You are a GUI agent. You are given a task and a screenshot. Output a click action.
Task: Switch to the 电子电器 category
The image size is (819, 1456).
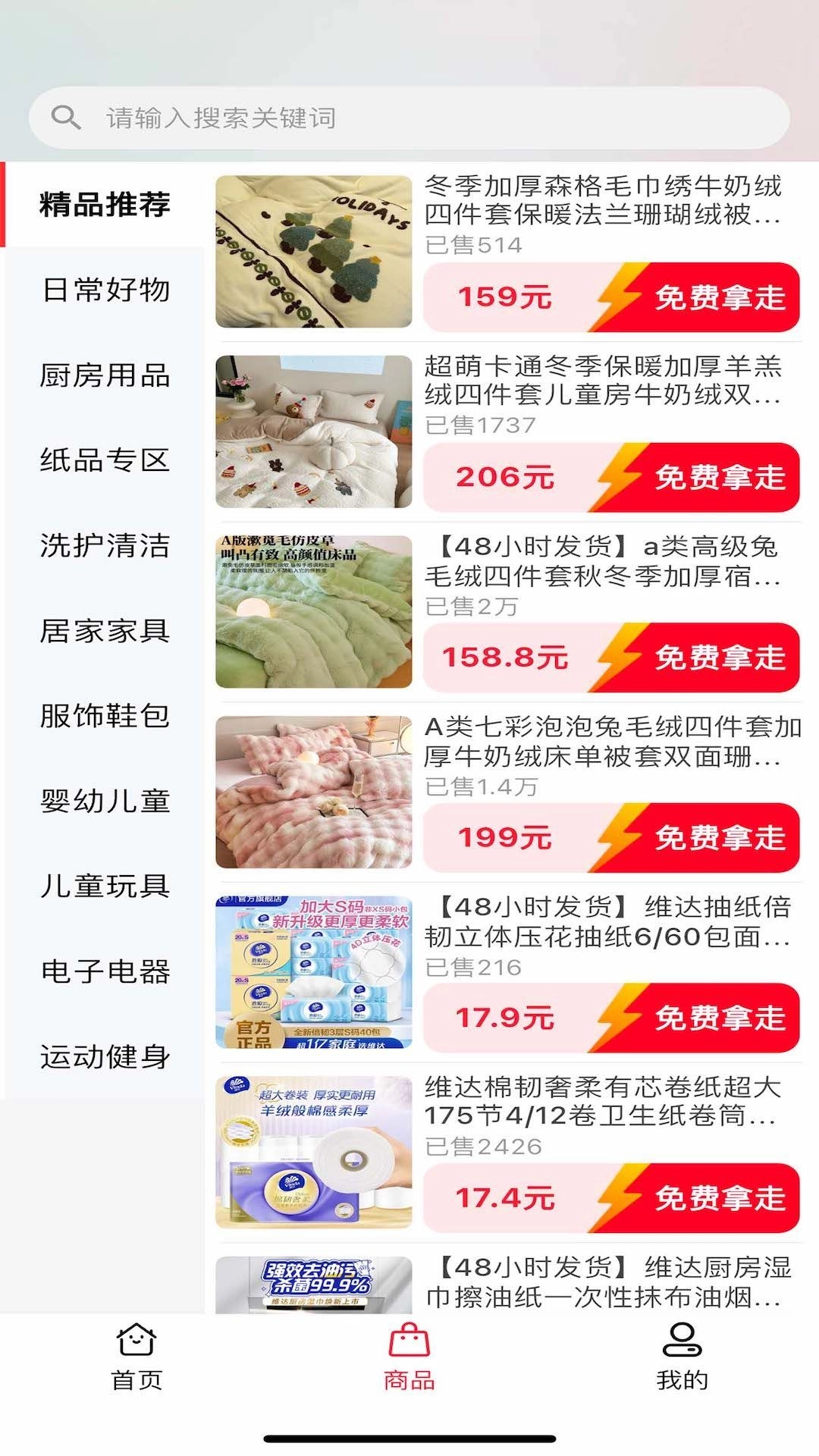[x=106, y=972]
